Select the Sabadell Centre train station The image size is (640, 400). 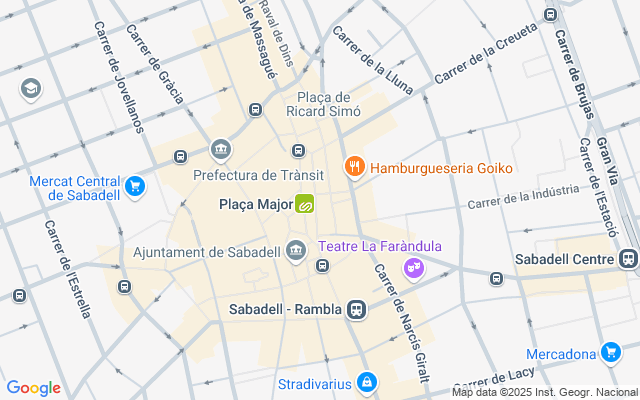(627, 260)
